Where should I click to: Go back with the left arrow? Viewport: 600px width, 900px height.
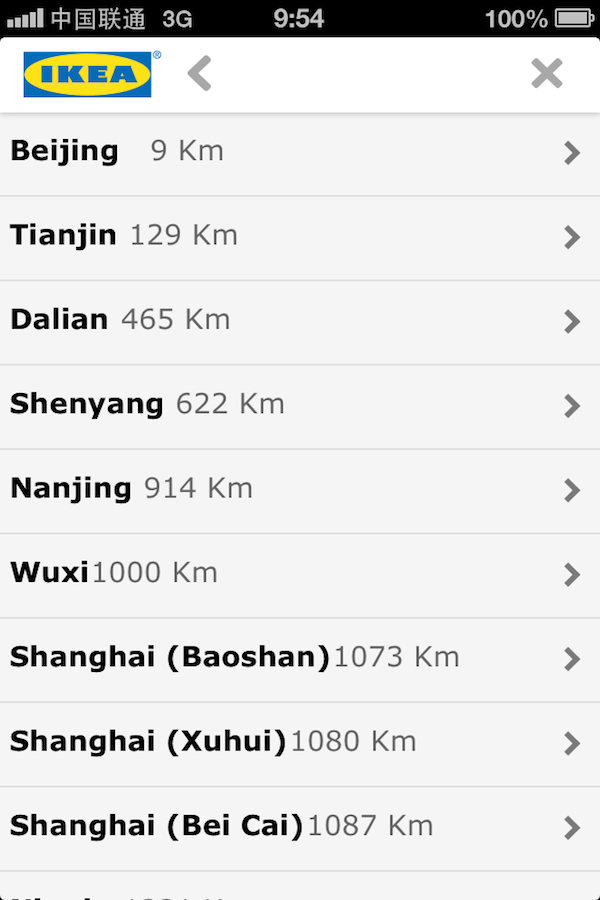click(x=200, y=74)
